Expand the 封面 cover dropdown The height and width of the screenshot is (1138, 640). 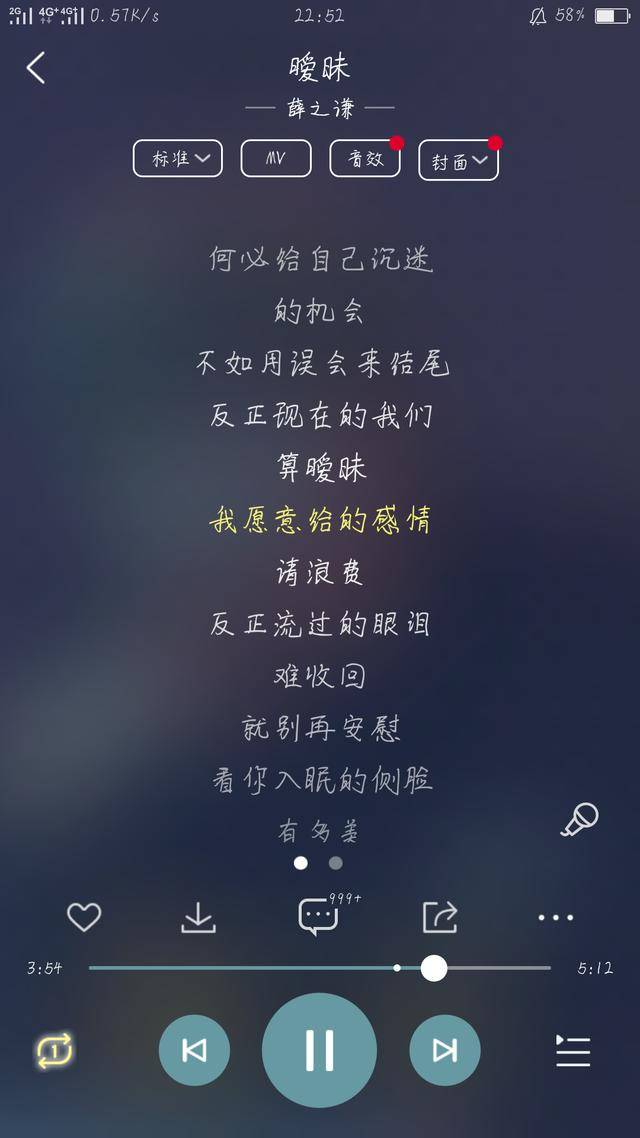click(x=459, y=160)
